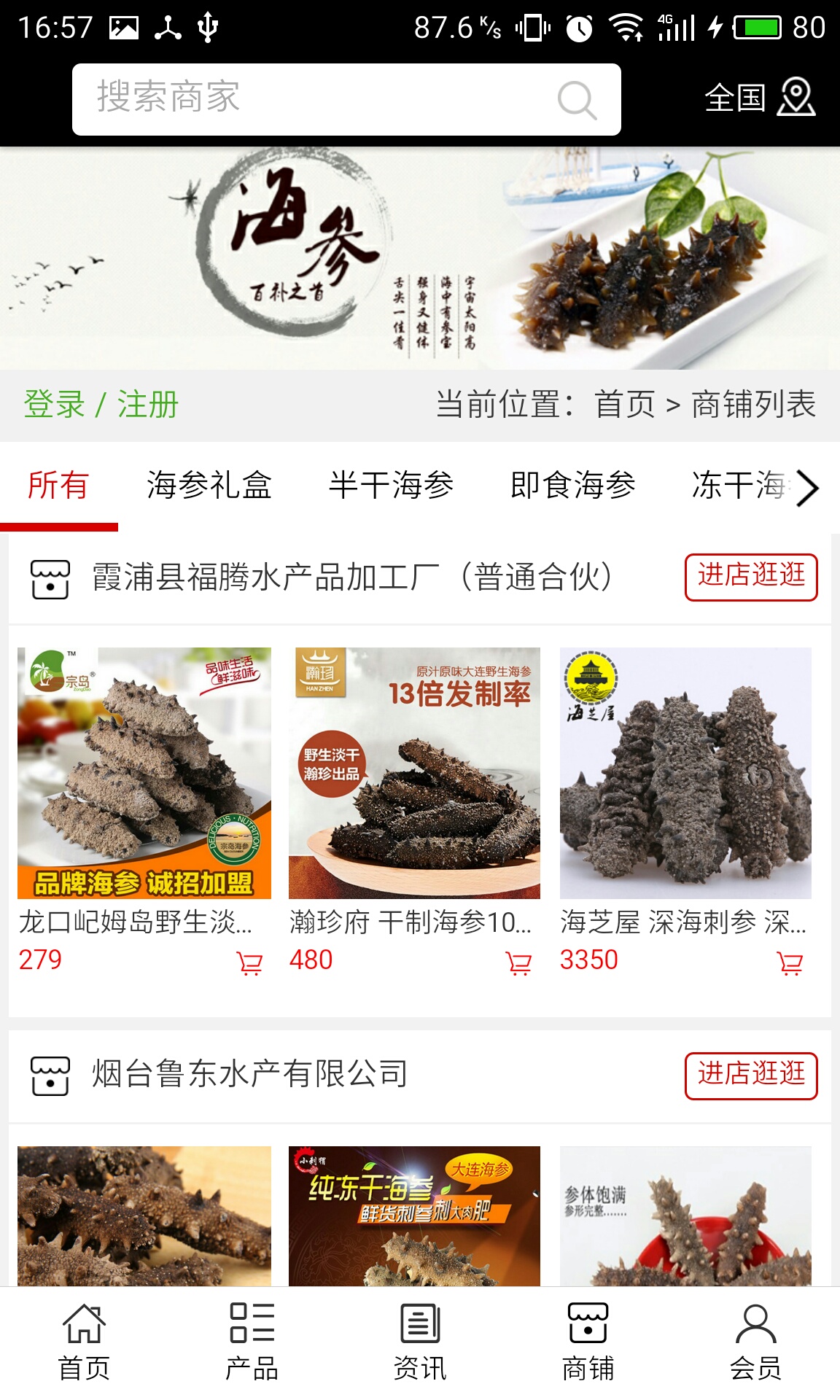Expand more categories with the right arrow
Viewport: 840px width, 1400px height.
pyautogui.click(x=807, y=488)
